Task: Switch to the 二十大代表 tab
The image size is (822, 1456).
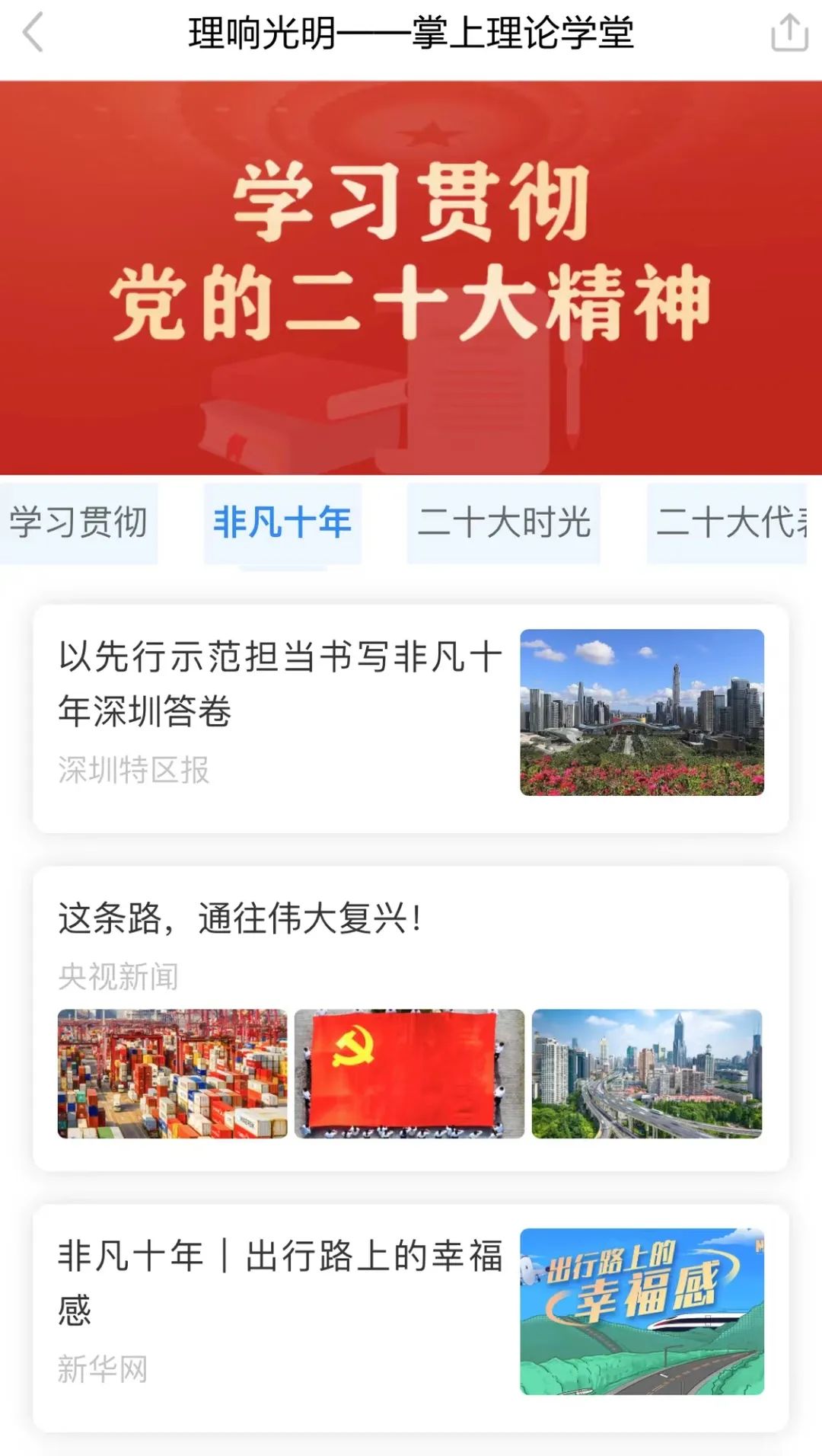Action: pyautogui.click(x=727, y=523)
